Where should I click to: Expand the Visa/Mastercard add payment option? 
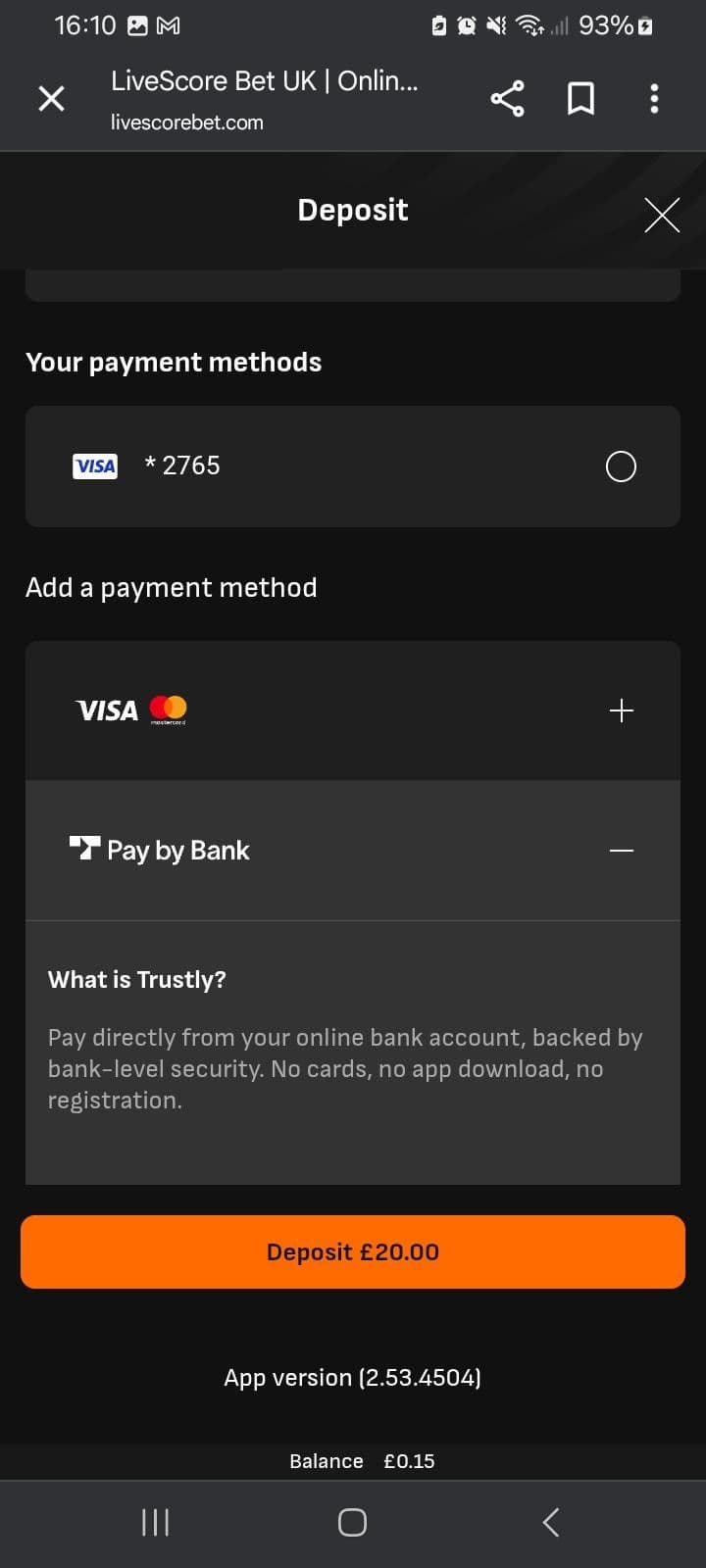621,710
